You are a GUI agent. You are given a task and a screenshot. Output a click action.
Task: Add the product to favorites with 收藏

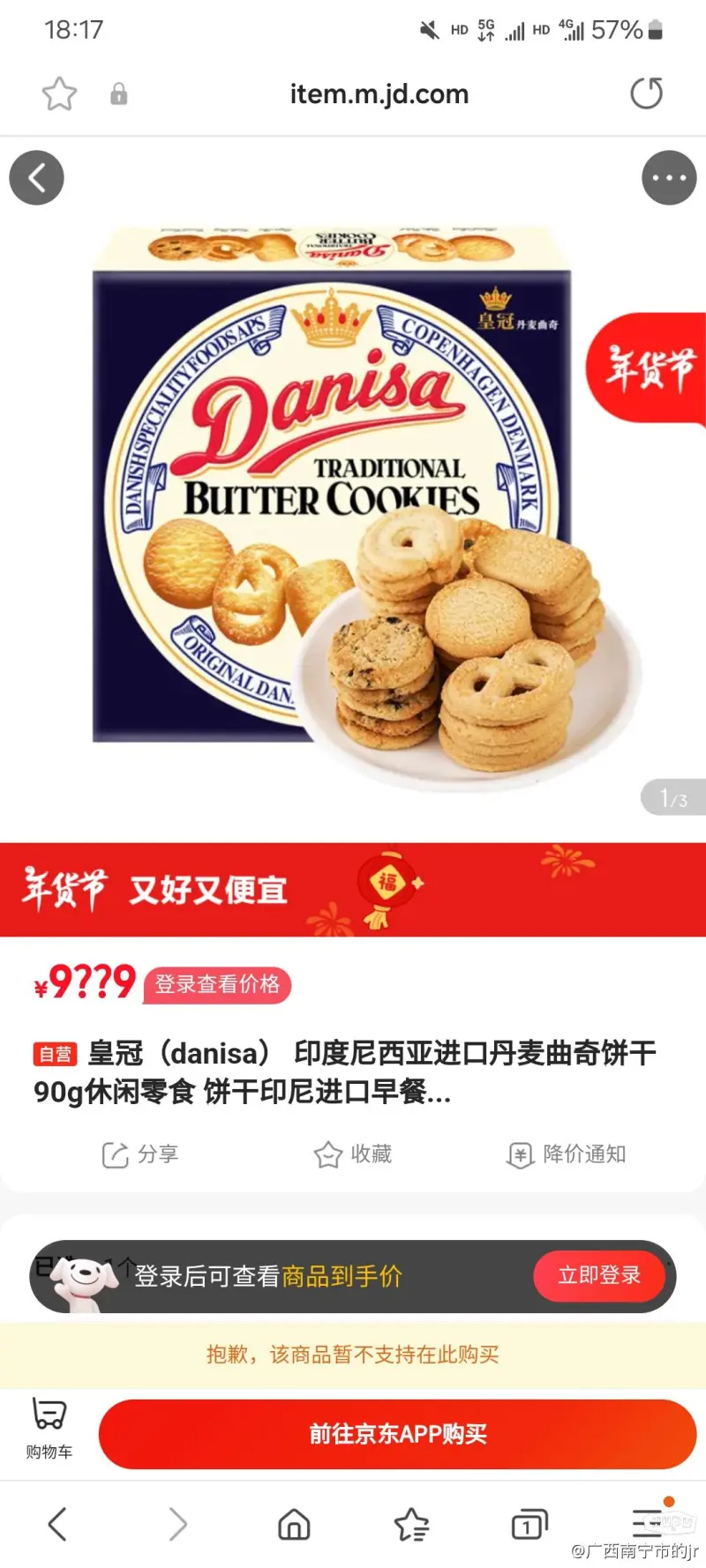(x=353, y=1154)
